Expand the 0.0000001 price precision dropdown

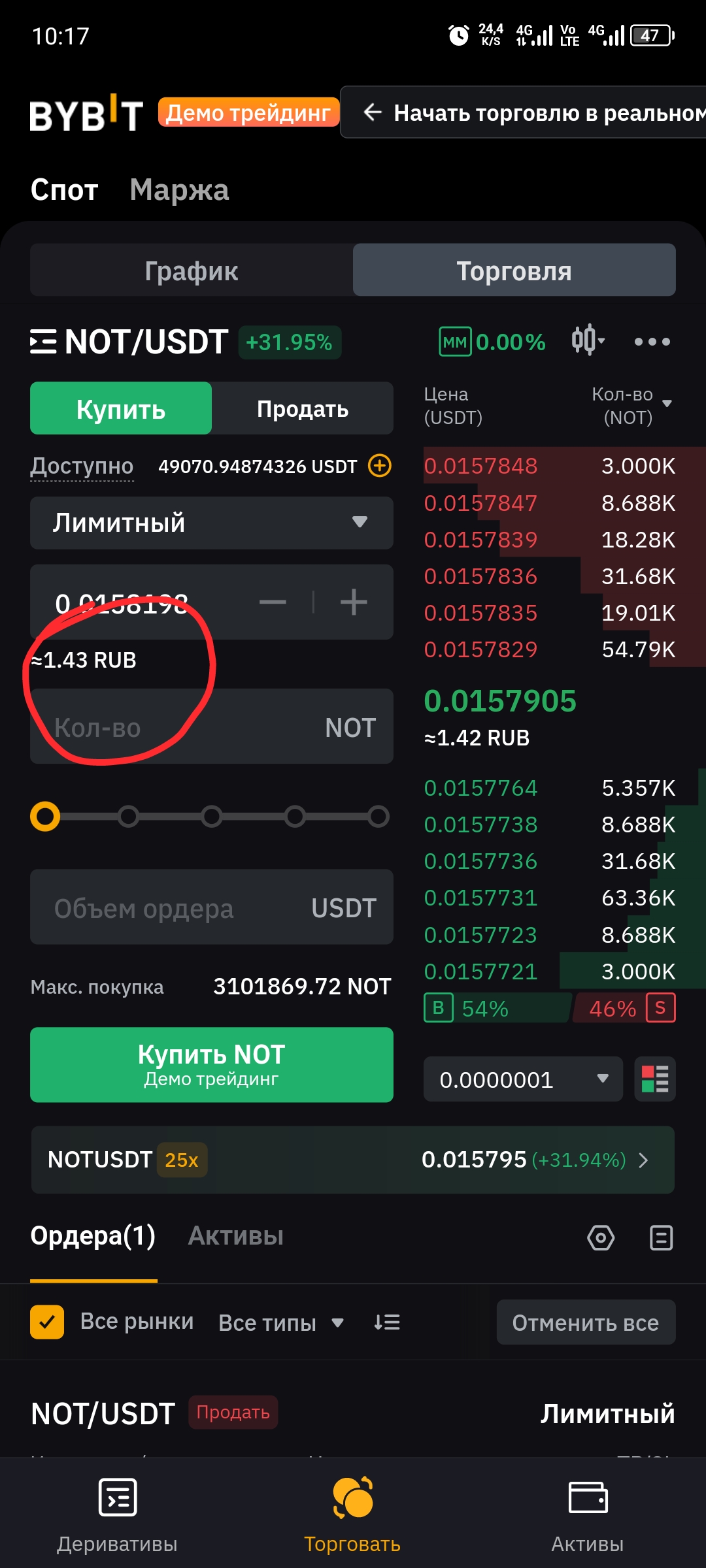coord(523,1079)
